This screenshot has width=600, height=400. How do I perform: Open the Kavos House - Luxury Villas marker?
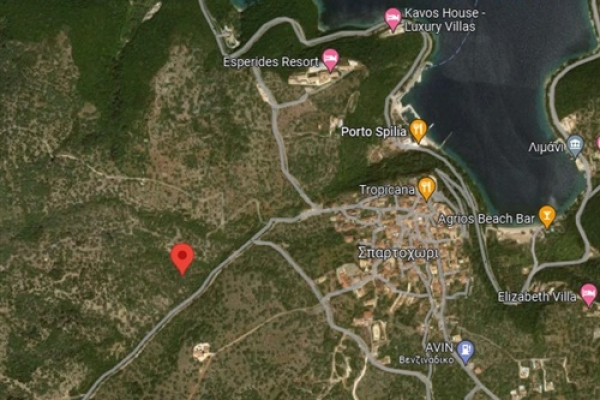[393, 17]
